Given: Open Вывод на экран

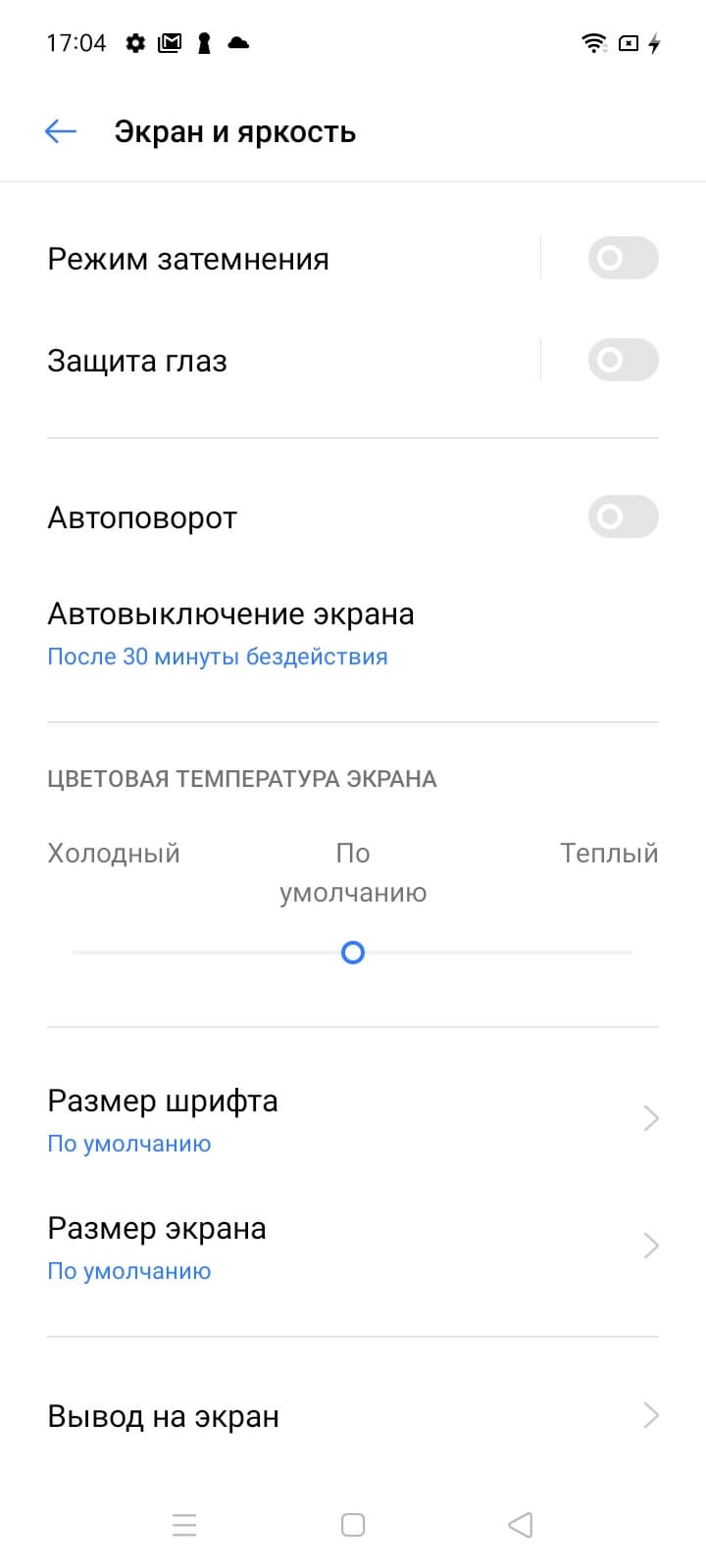Looking at the screenshot, I should click(x=353, y=1416).
